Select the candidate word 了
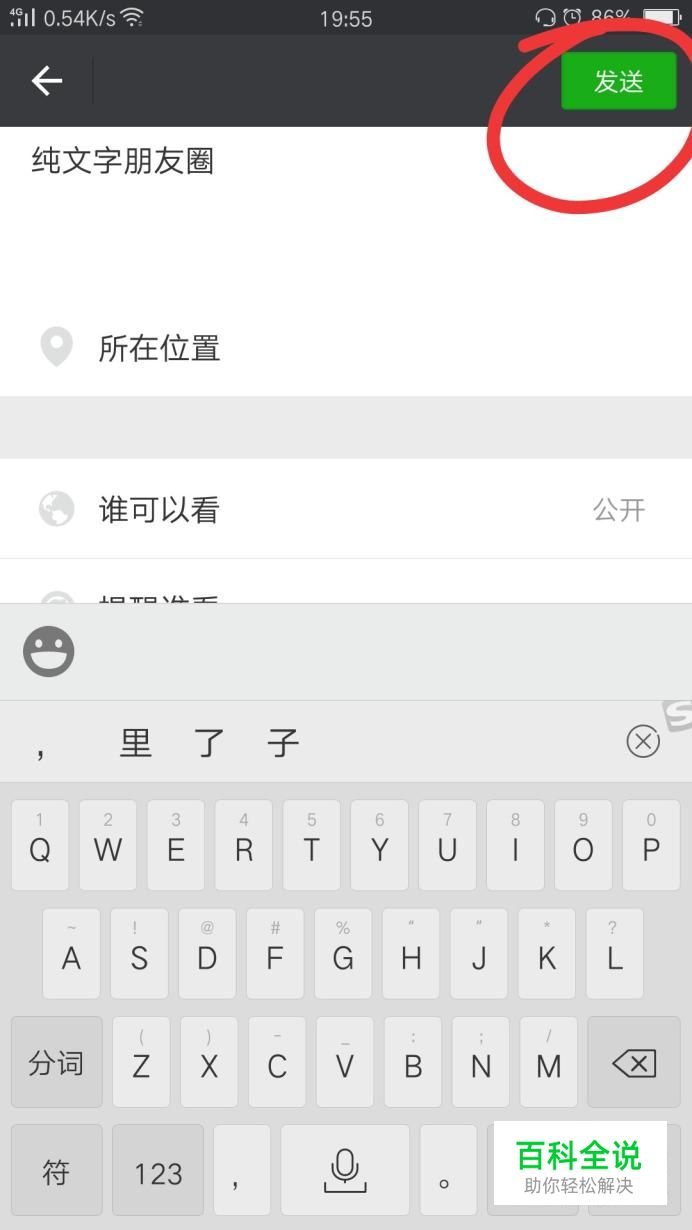The width and height of the screenshot is (692, 1230). click(x=209, y=743)
